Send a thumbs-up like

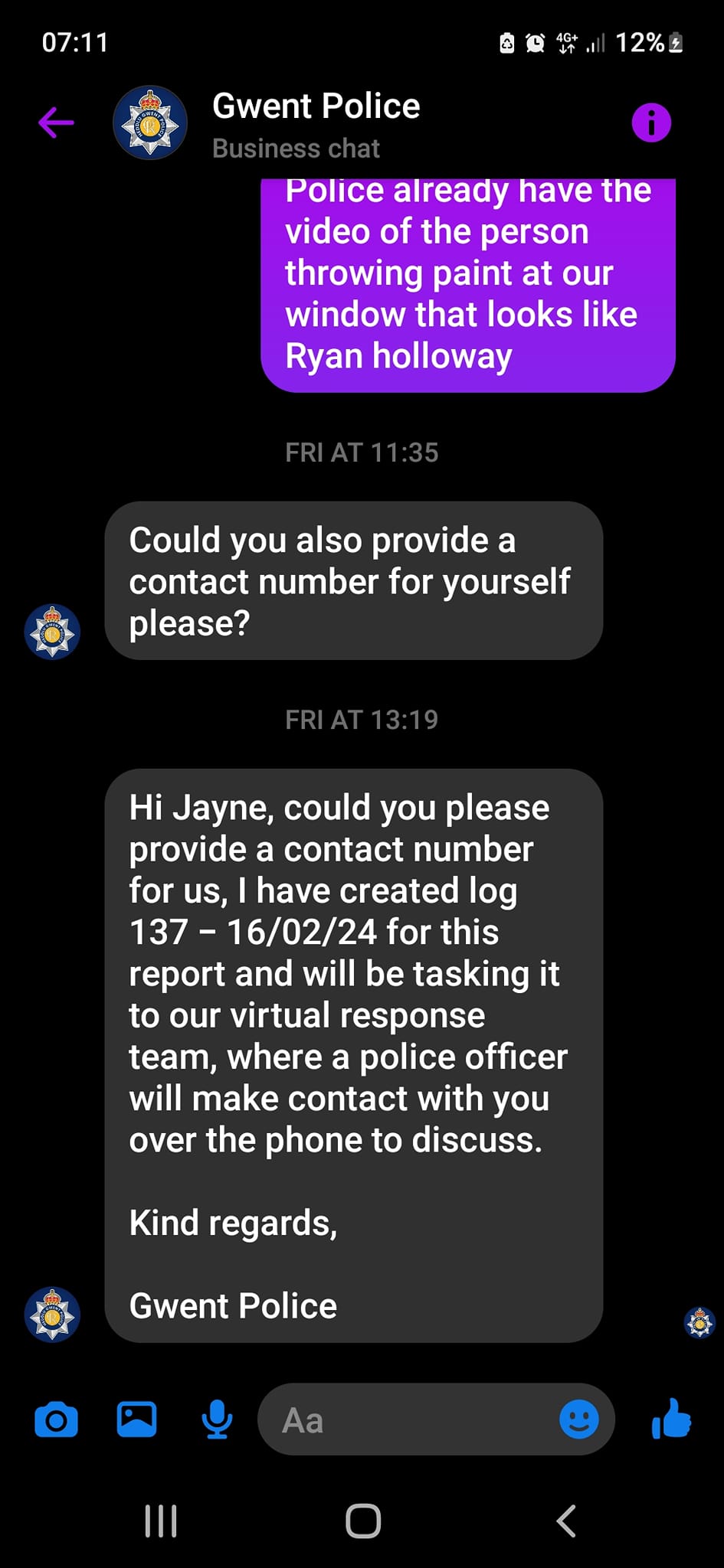coord(672,1419)
